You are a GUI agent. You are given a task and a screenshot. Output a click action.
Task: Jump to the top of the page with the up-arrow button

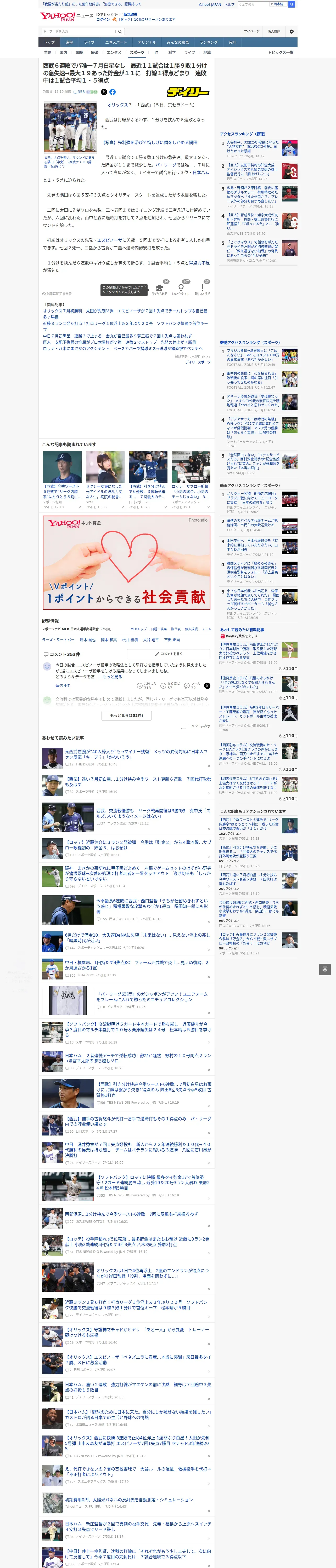click(x=325, y=969)
